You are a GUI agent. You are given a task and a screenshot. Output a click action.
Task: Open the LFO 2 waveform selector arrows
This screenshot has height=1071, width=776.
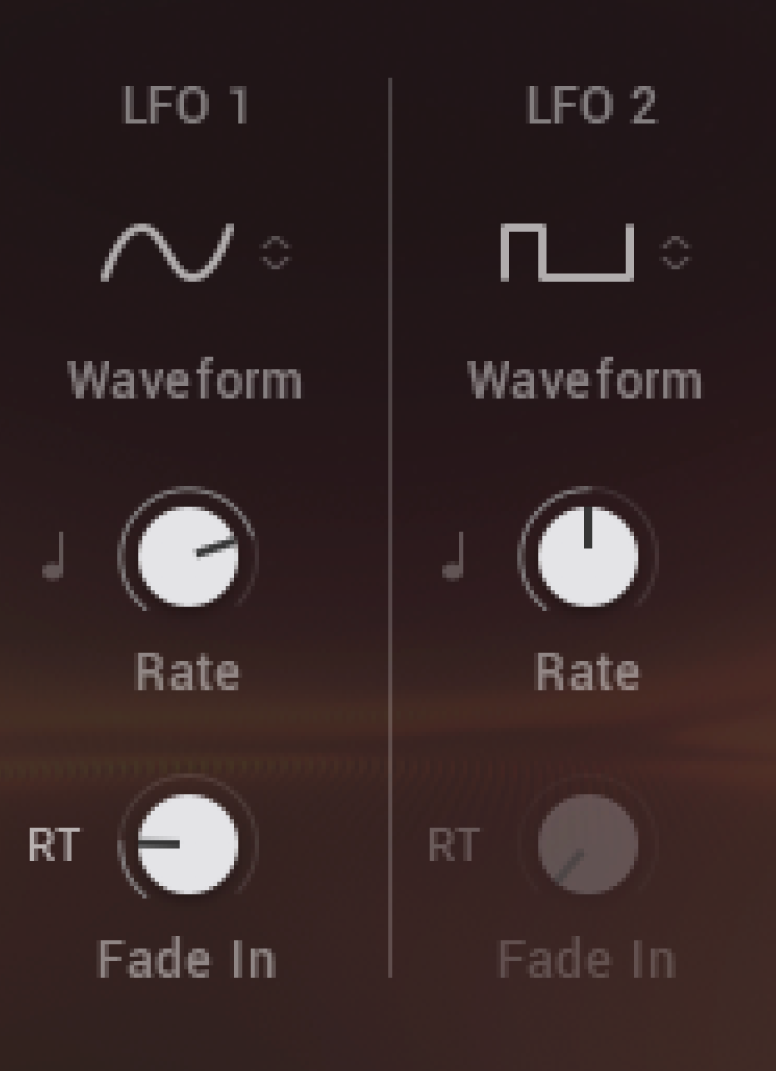[x=675, y=253]
